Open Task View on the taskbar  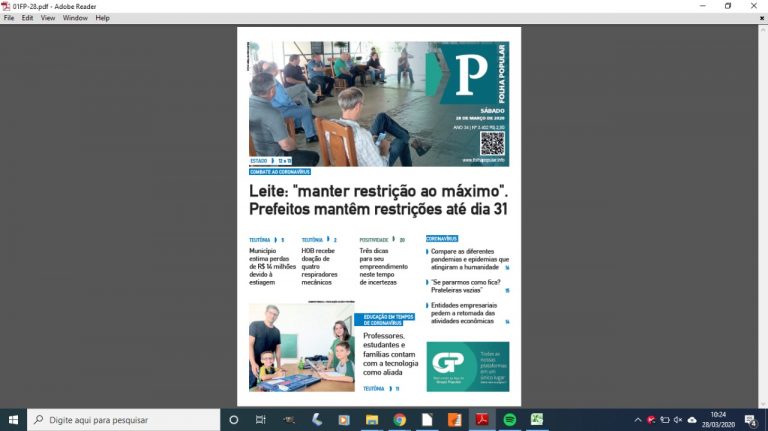[261, 419]
